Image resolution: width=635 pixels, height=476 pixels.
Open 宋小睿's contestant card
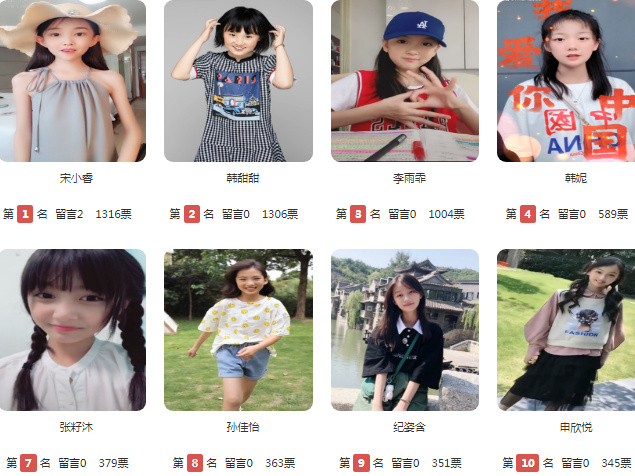click(72, 80)
